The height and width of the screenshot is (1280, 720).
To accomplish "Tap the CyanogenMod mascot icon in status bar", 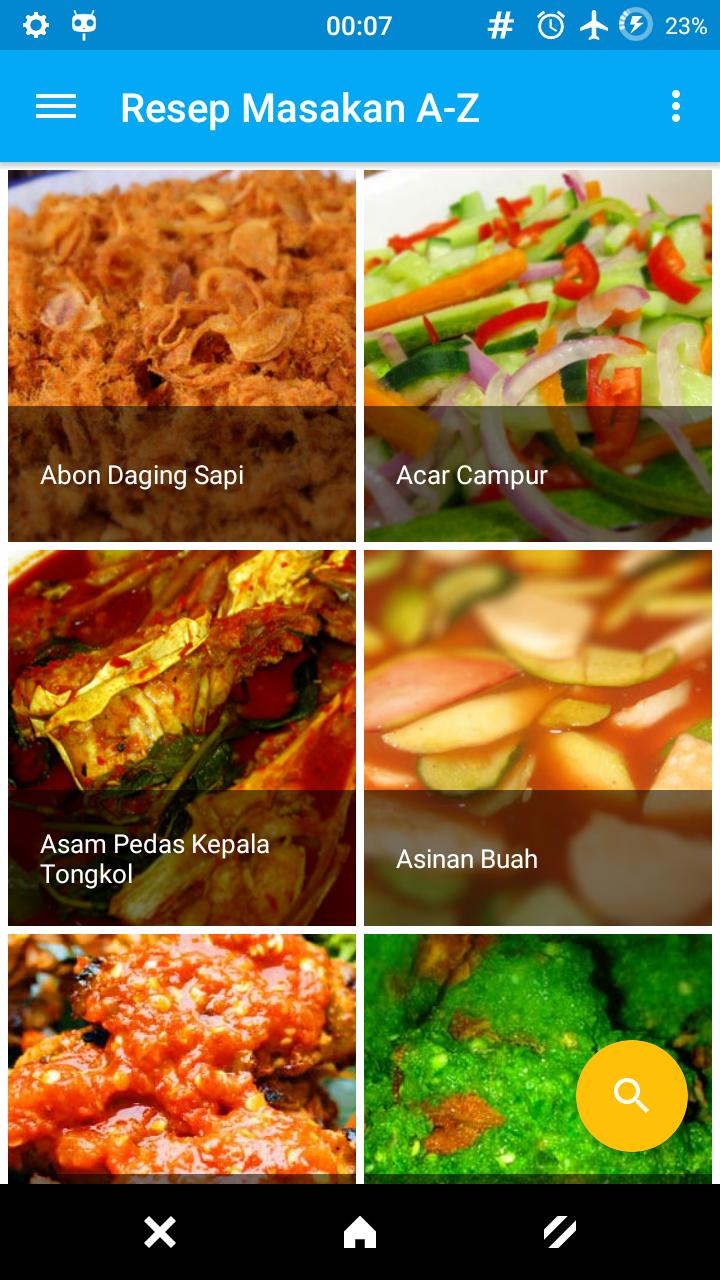I will [x=86, y=25].
